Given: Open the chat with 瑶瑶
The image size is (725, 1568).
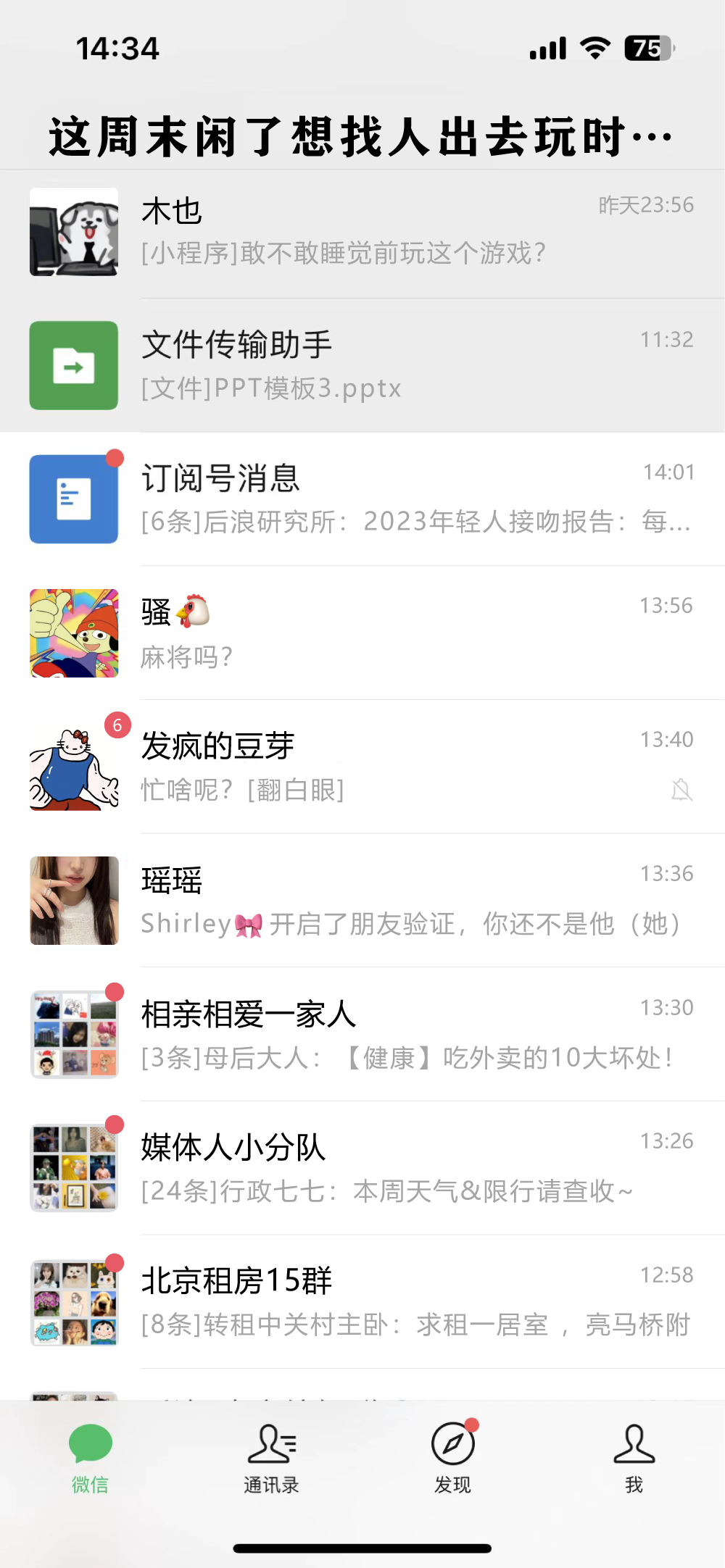Looking at the screenshot, I should pyautogui.click(x=362, y=900).
